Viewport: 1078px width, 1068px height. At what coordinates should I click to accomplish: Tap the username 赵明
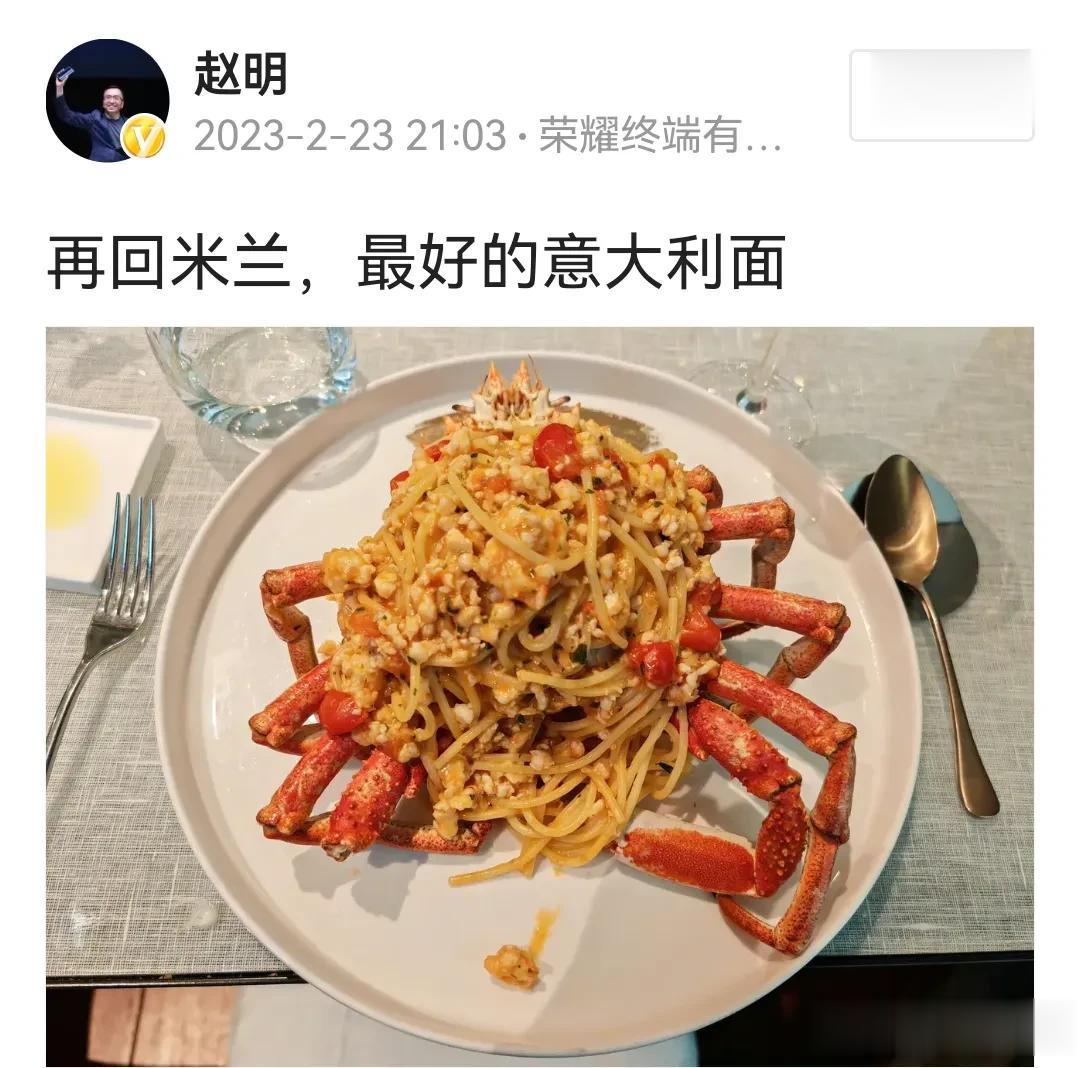(x=240, y=75)
